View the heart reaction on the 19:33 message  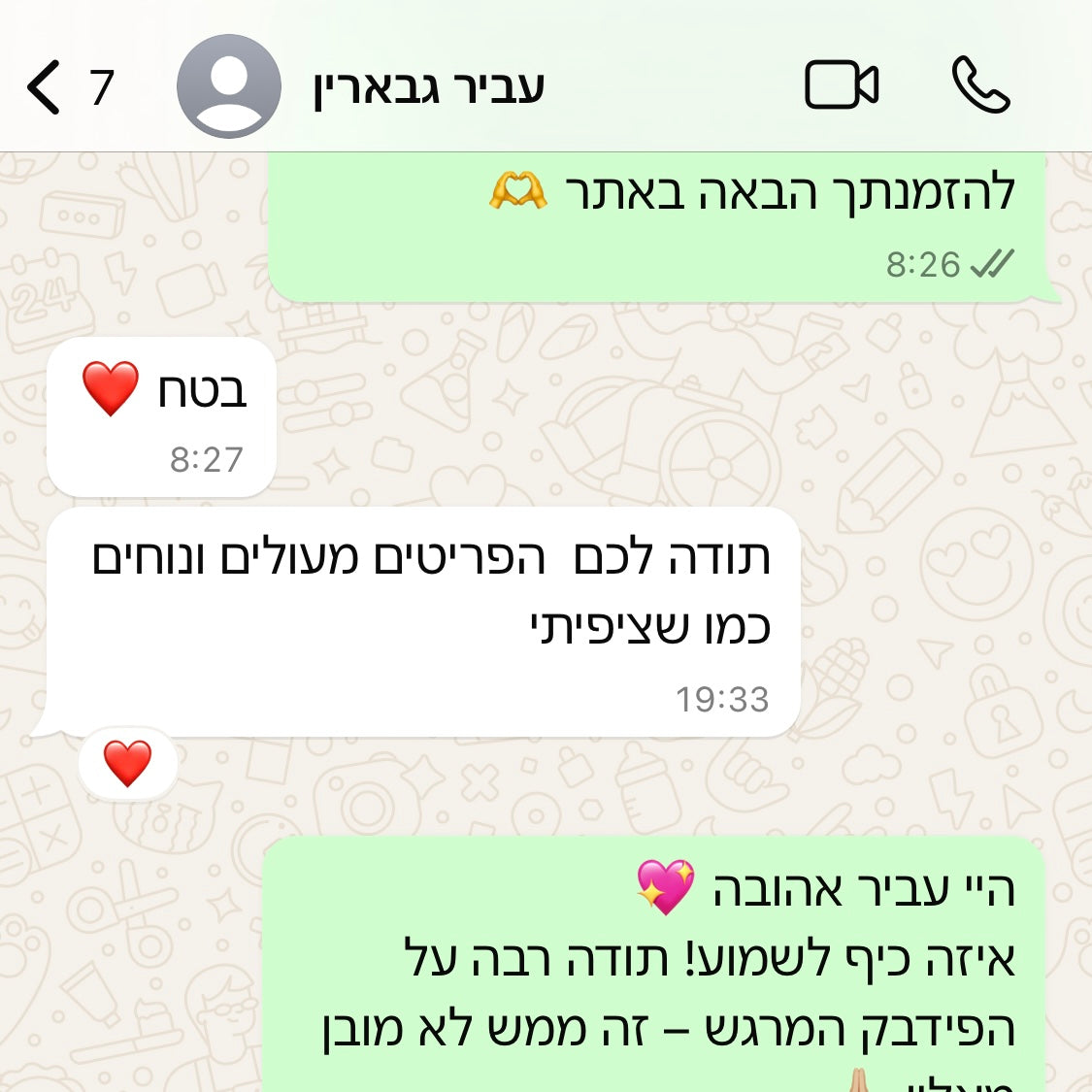(x=128, y=763)
